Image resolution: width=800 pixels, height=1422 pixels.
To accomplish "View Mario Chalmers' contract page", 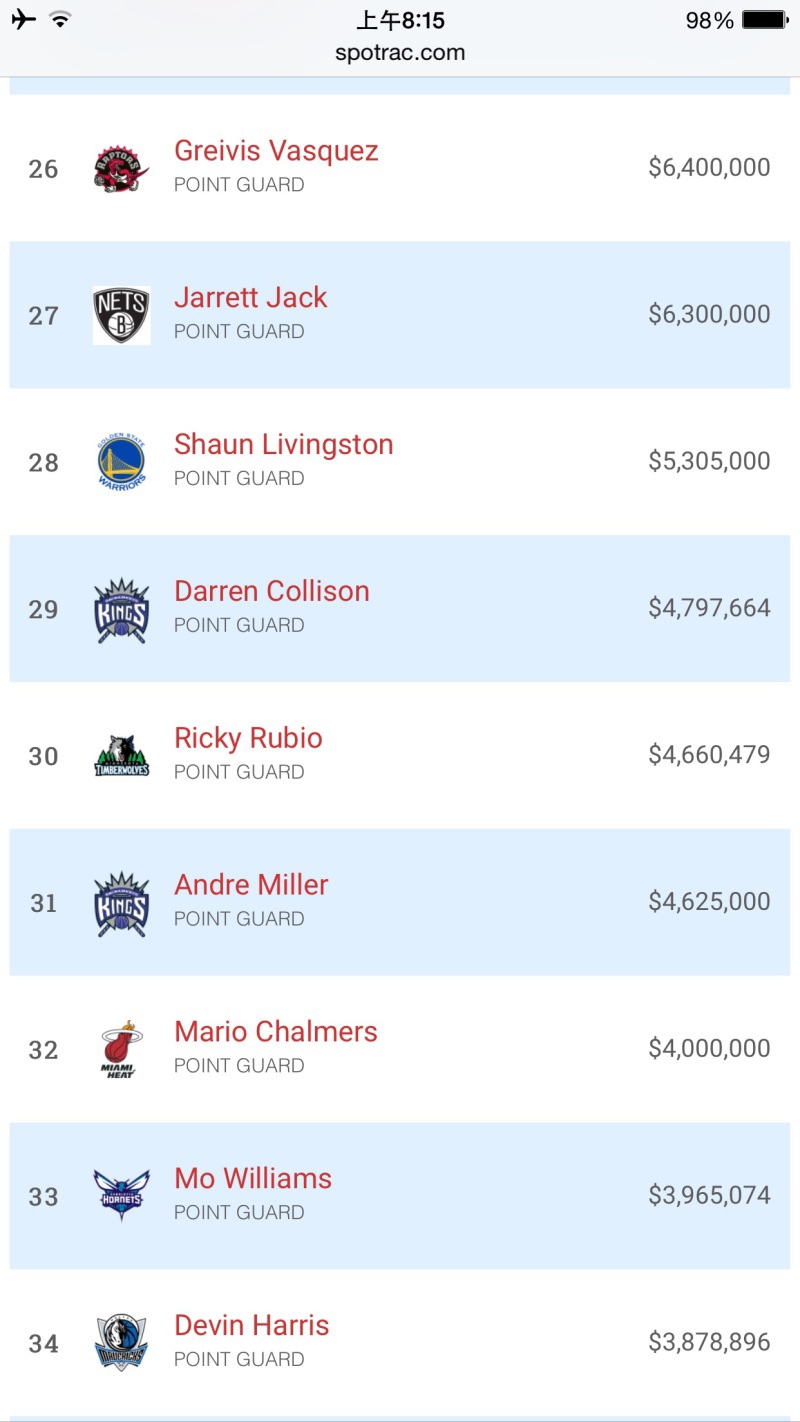I will (x=275, y=1032).
